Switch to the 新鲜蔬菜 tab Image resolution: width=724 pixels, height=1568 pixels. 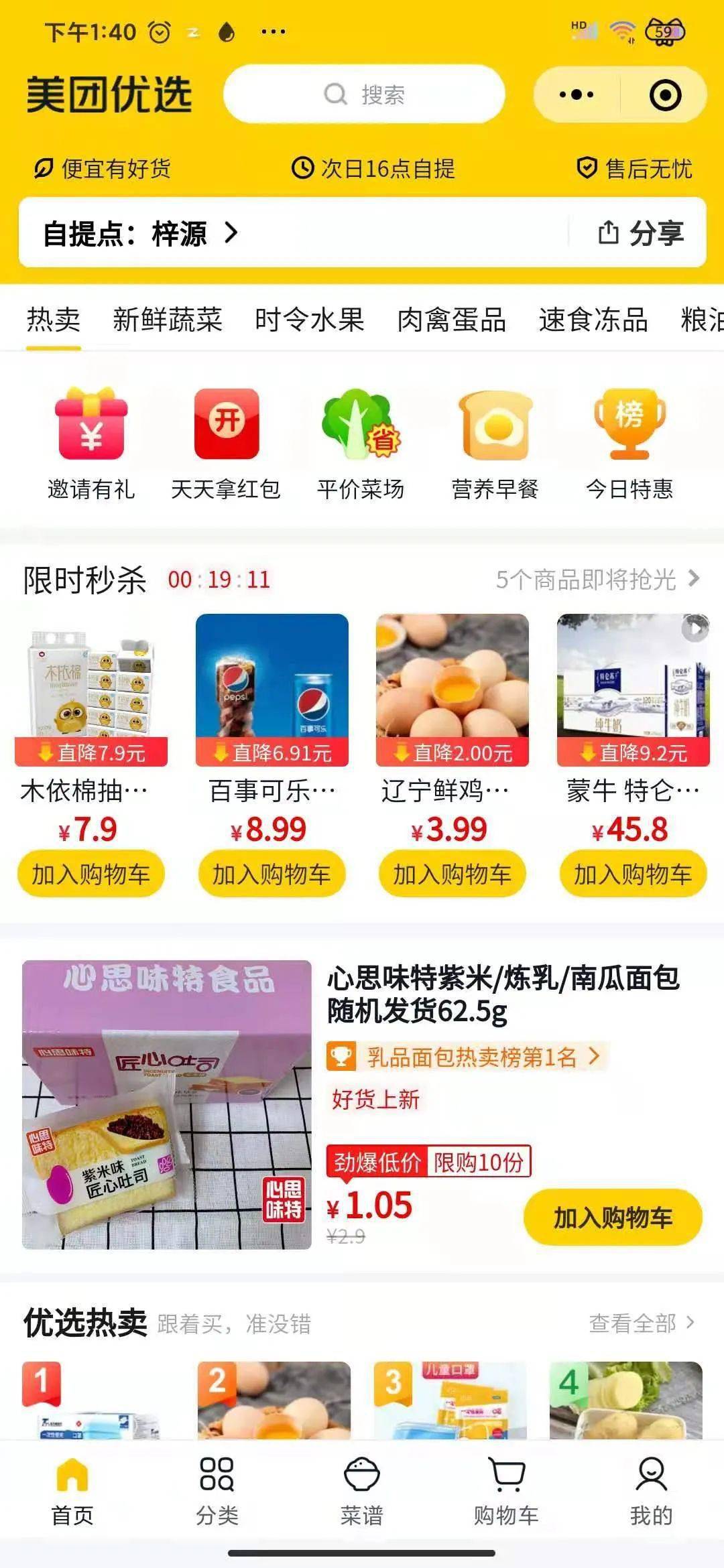point(167,320)
